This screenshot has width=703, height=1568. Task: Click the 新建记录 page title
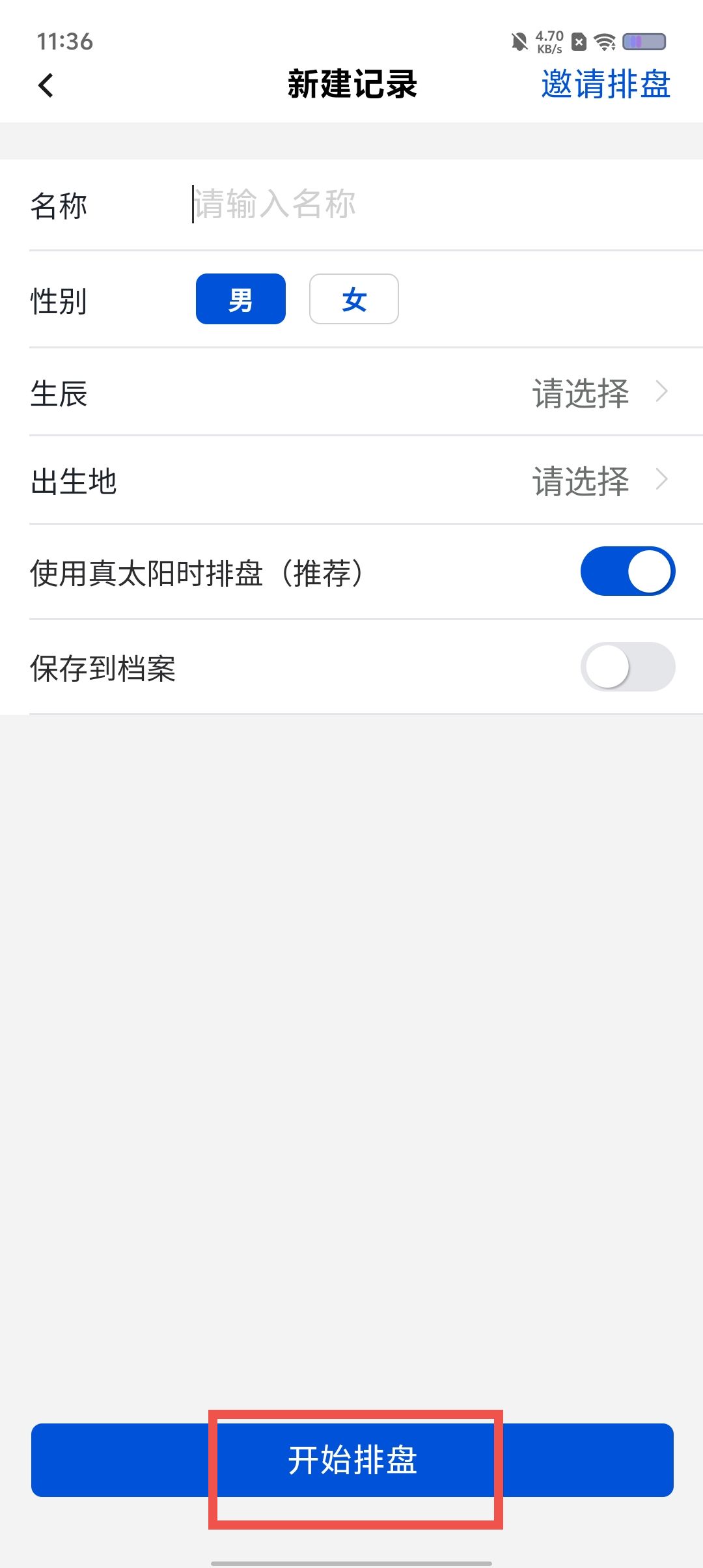point(351,83)
